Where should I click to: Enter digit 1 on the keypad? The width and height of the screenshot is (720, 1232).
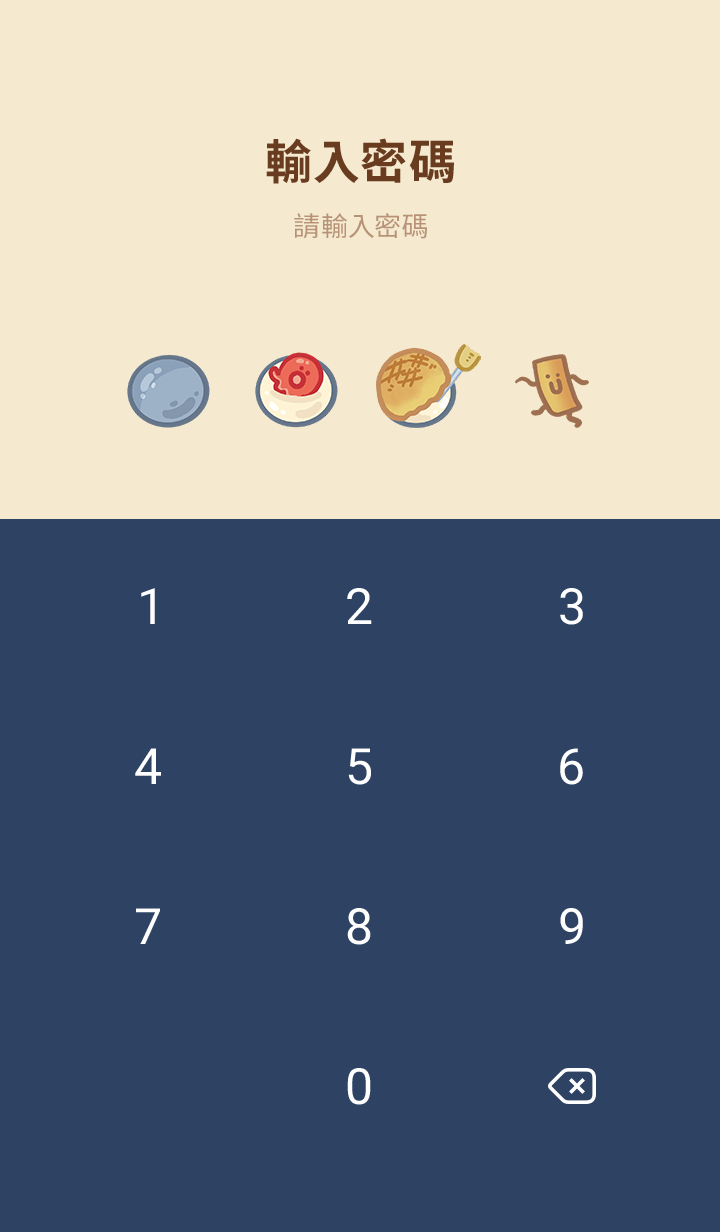click(149, 607)
